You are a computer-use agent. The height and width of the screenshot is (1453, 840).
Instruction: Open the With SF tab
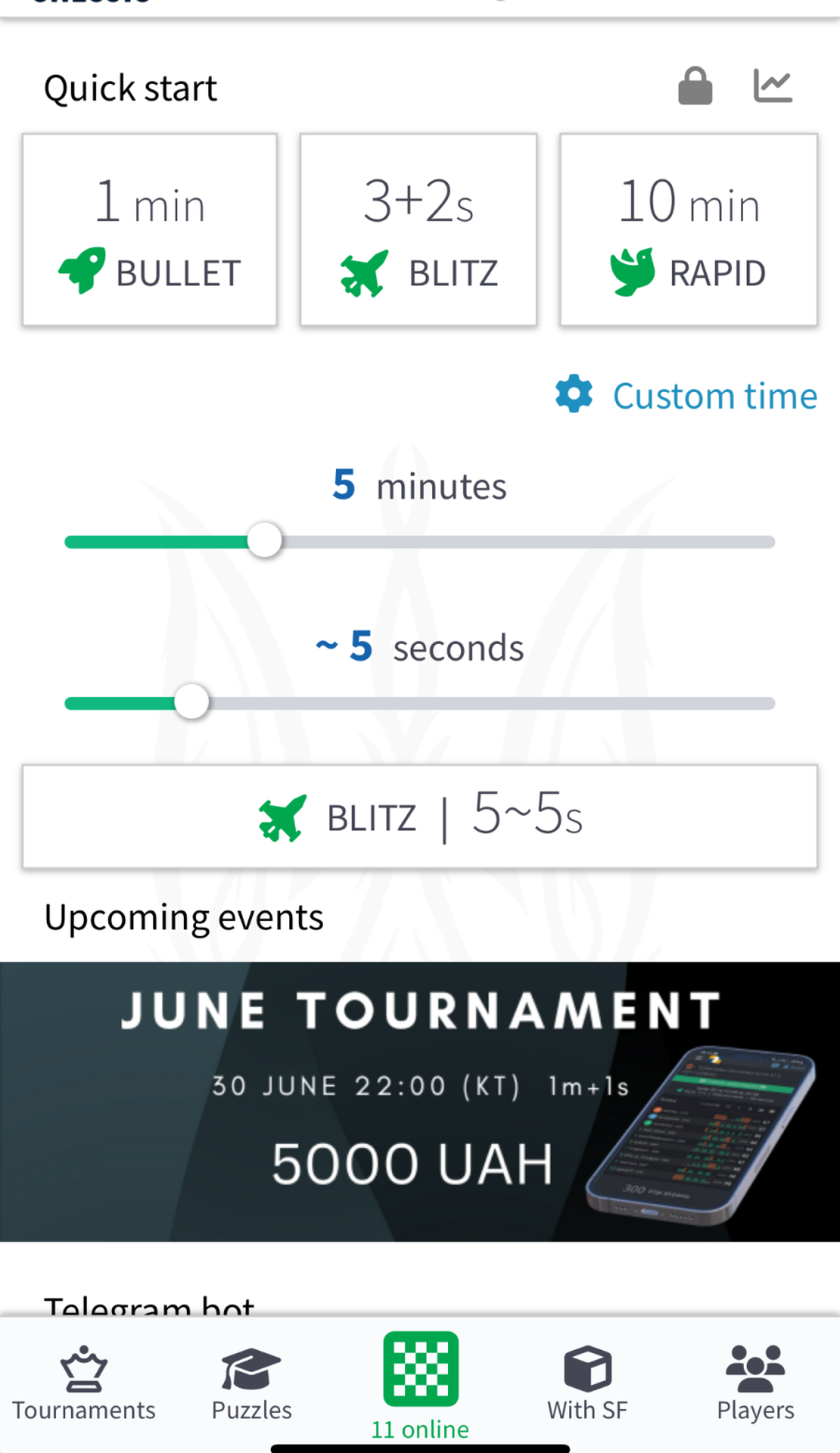[587, 1385]
